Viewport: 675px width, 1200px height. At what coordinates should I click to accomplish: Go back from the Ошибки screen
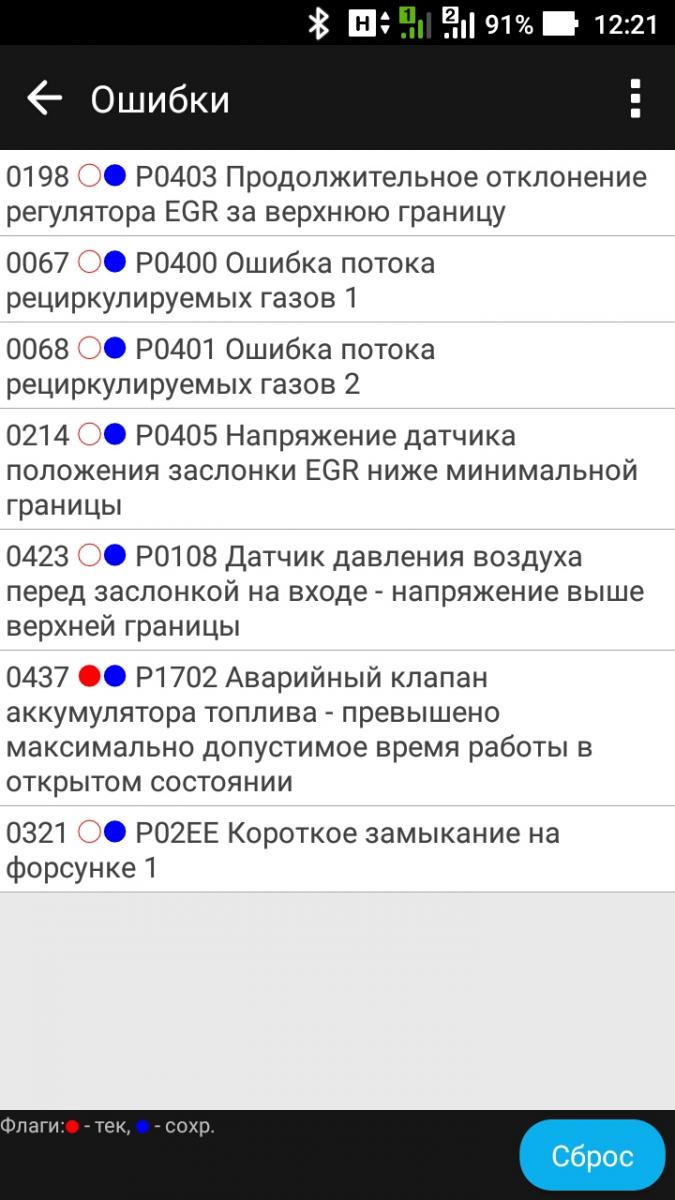click(x=44, y=99)
